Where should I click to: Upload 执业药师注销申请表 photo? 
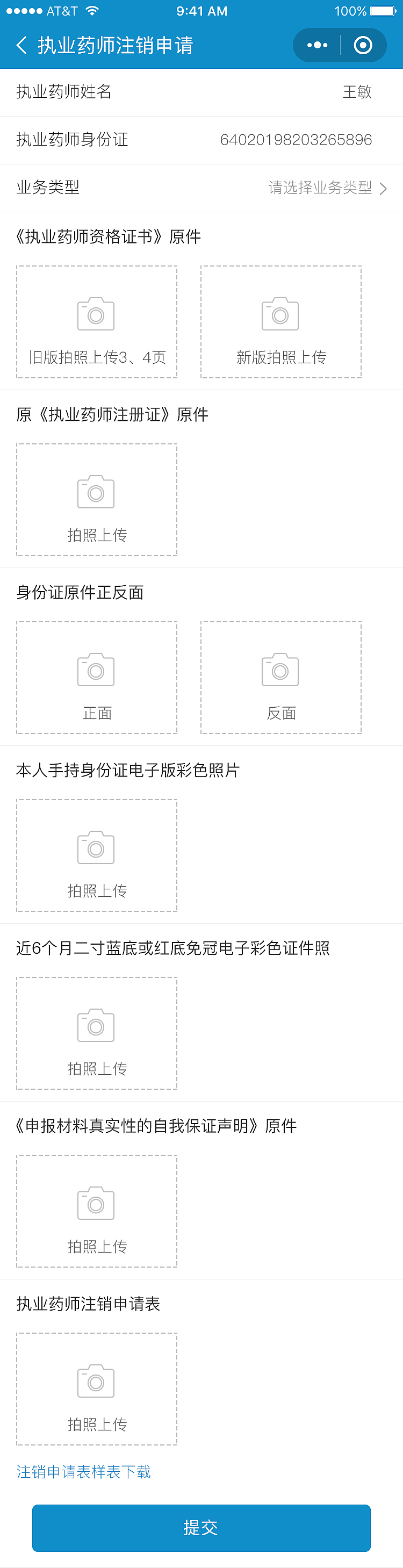click(97, 1389)
